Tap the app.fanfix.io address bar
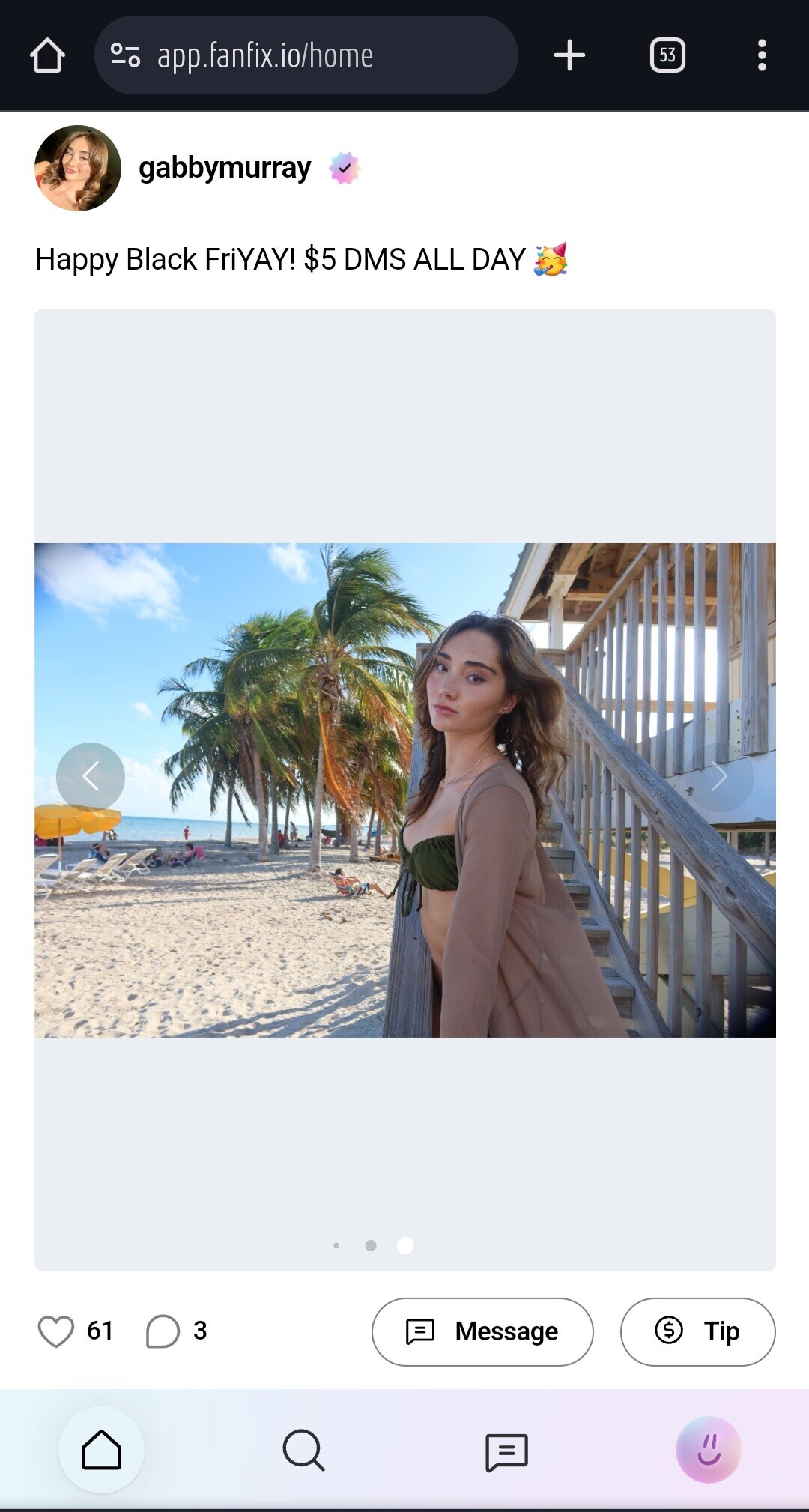This screenshot has width=809, height=1512. tap(306, 56)
